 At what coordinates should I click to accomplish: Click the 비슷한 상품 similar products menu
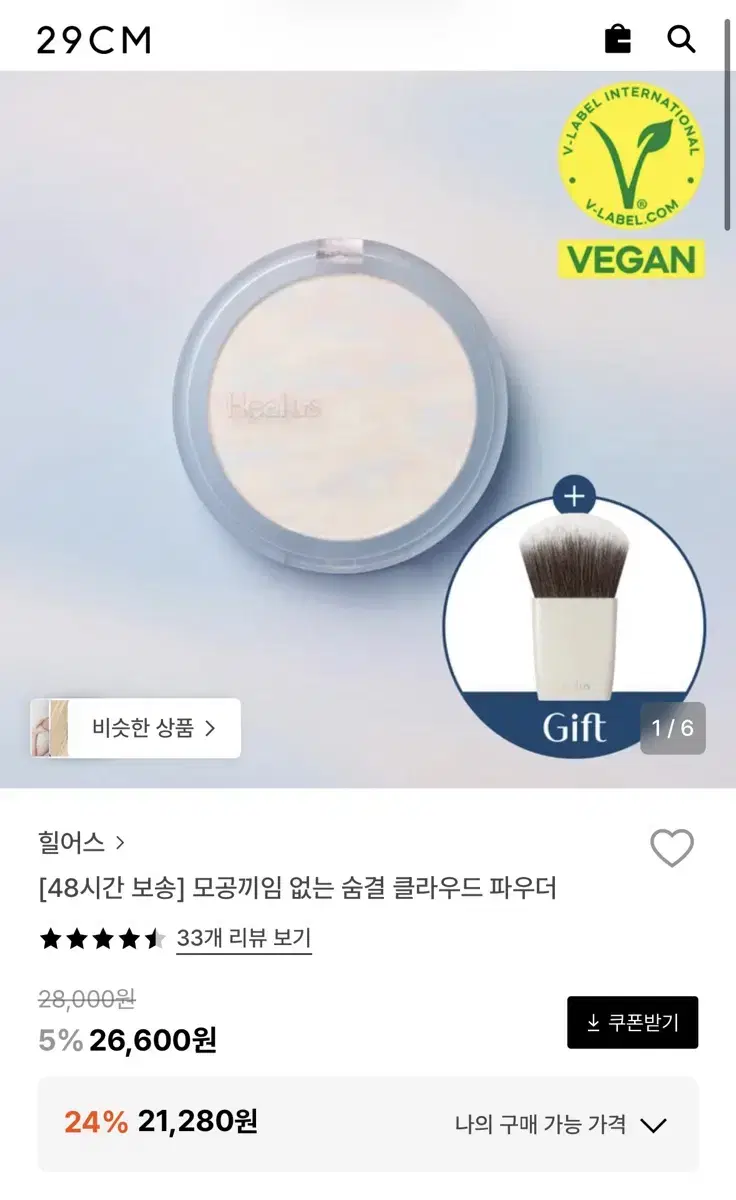[135, 728]
